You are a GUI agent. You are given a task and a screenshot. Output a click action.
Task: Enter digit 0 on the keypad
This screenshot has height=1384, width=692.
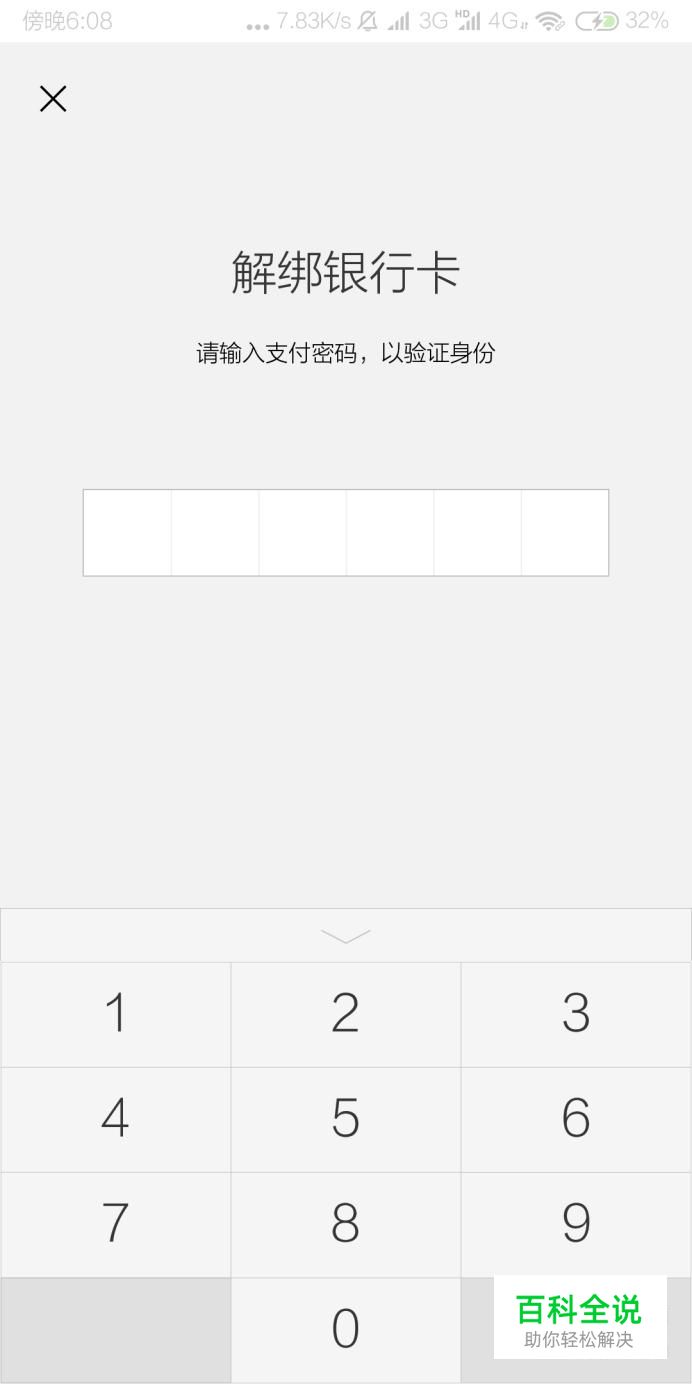point(346,1330)
